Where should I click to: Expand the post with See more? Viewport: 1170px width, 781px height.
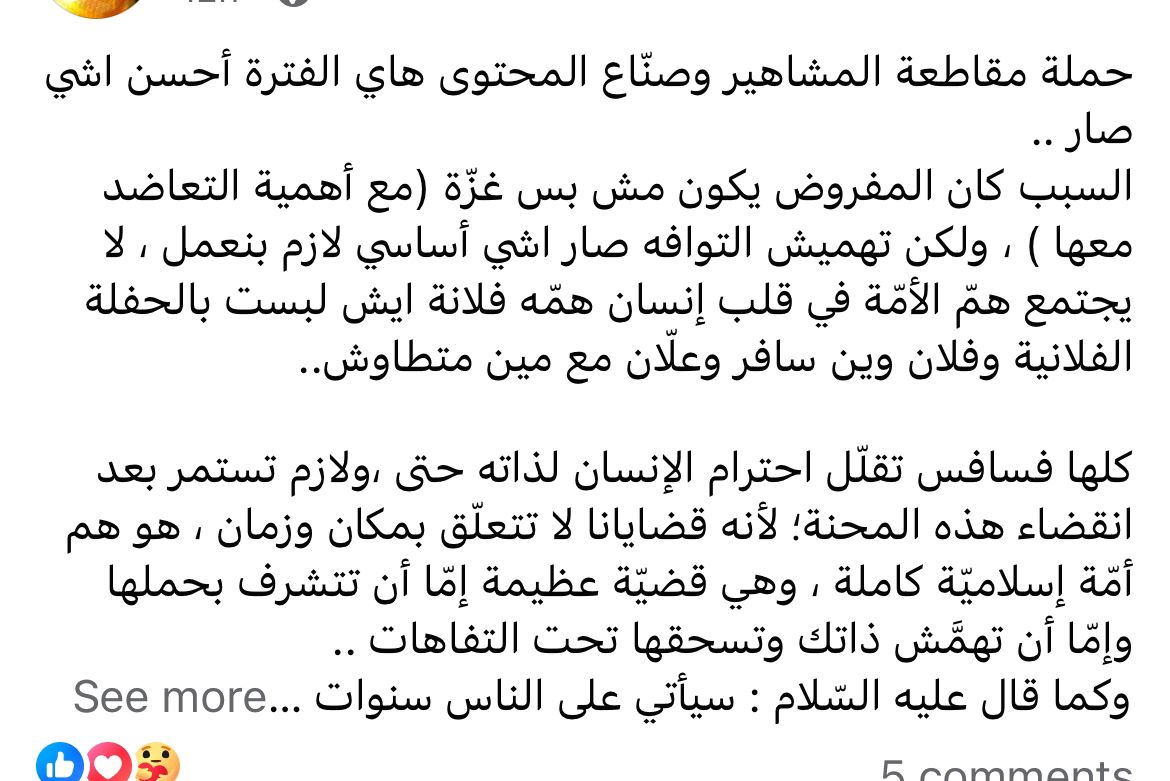[171, 697]
